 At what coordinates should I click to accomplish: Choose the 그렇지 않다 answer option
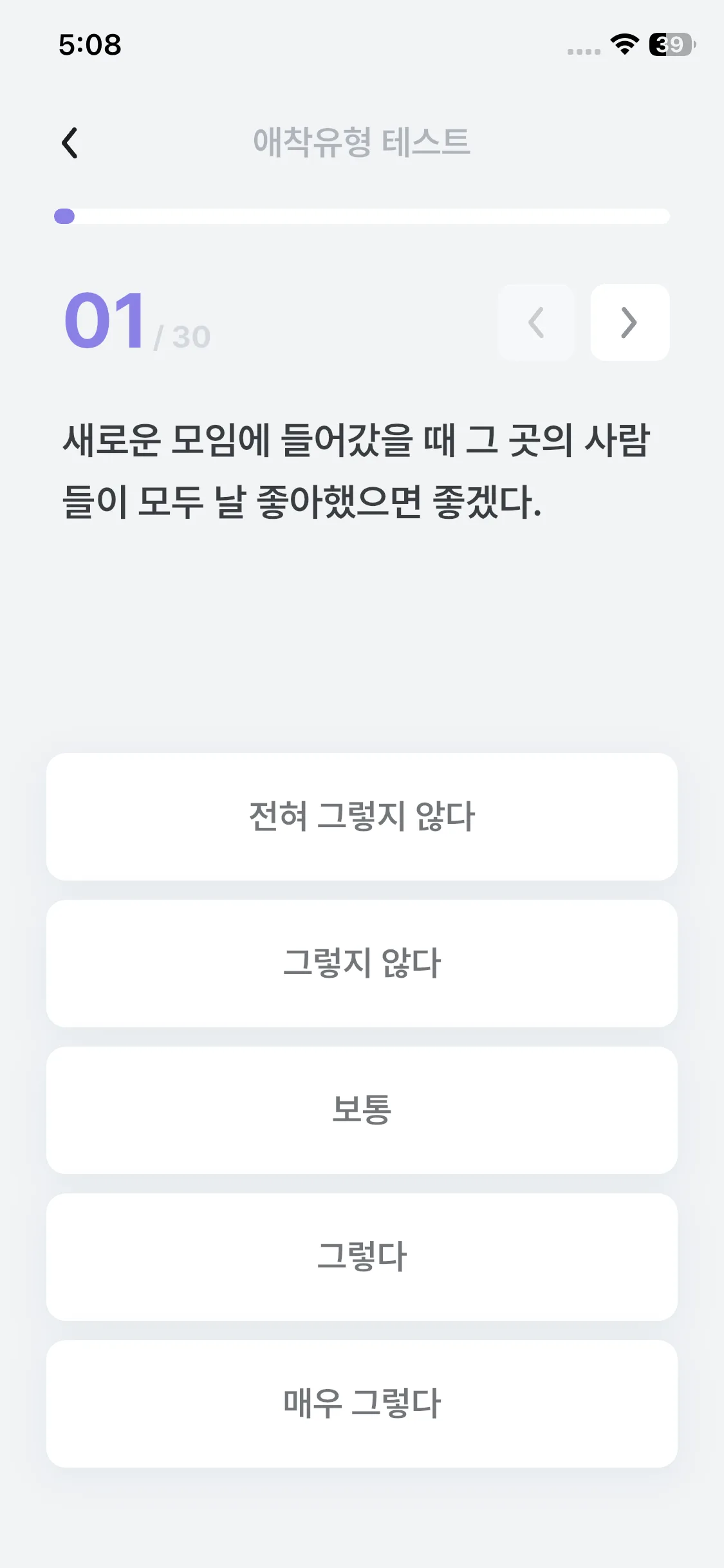tap(362, 964)
